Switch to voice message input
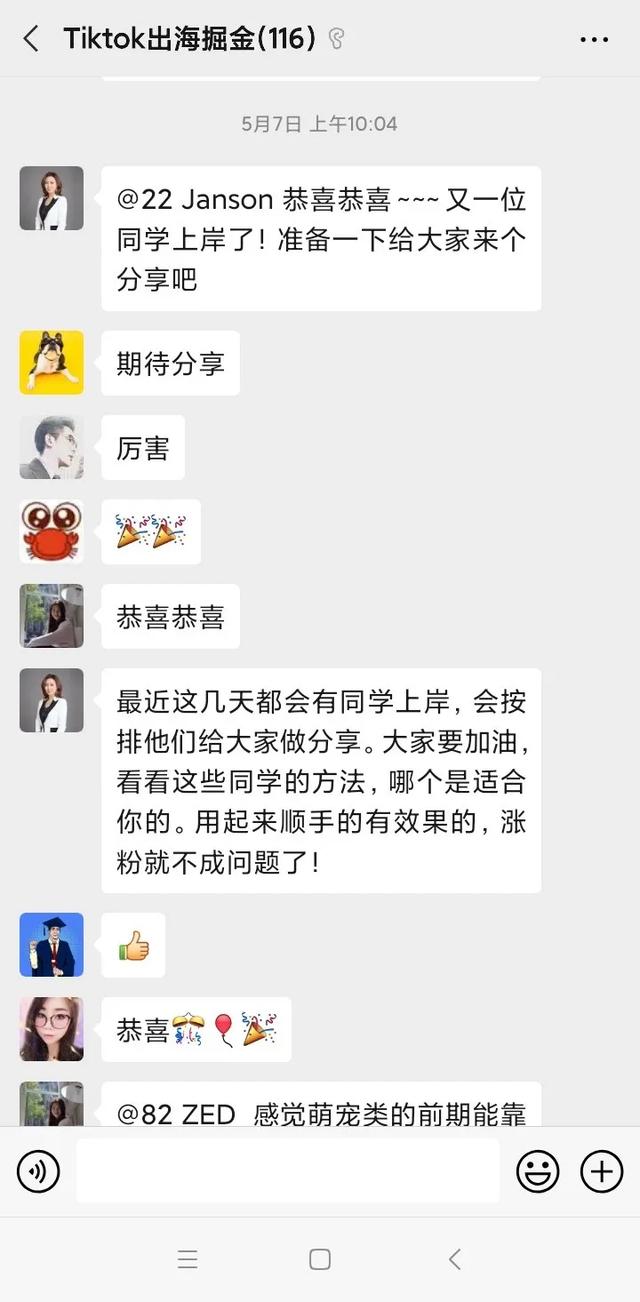This screenshot has height=1302, width=640. (39, 1171)
